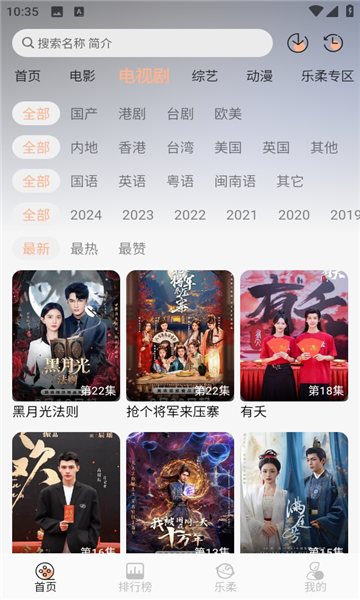Switch to the 动漫 tab
The height and width of the screenshot is (600, 360).
coord(259,76)
